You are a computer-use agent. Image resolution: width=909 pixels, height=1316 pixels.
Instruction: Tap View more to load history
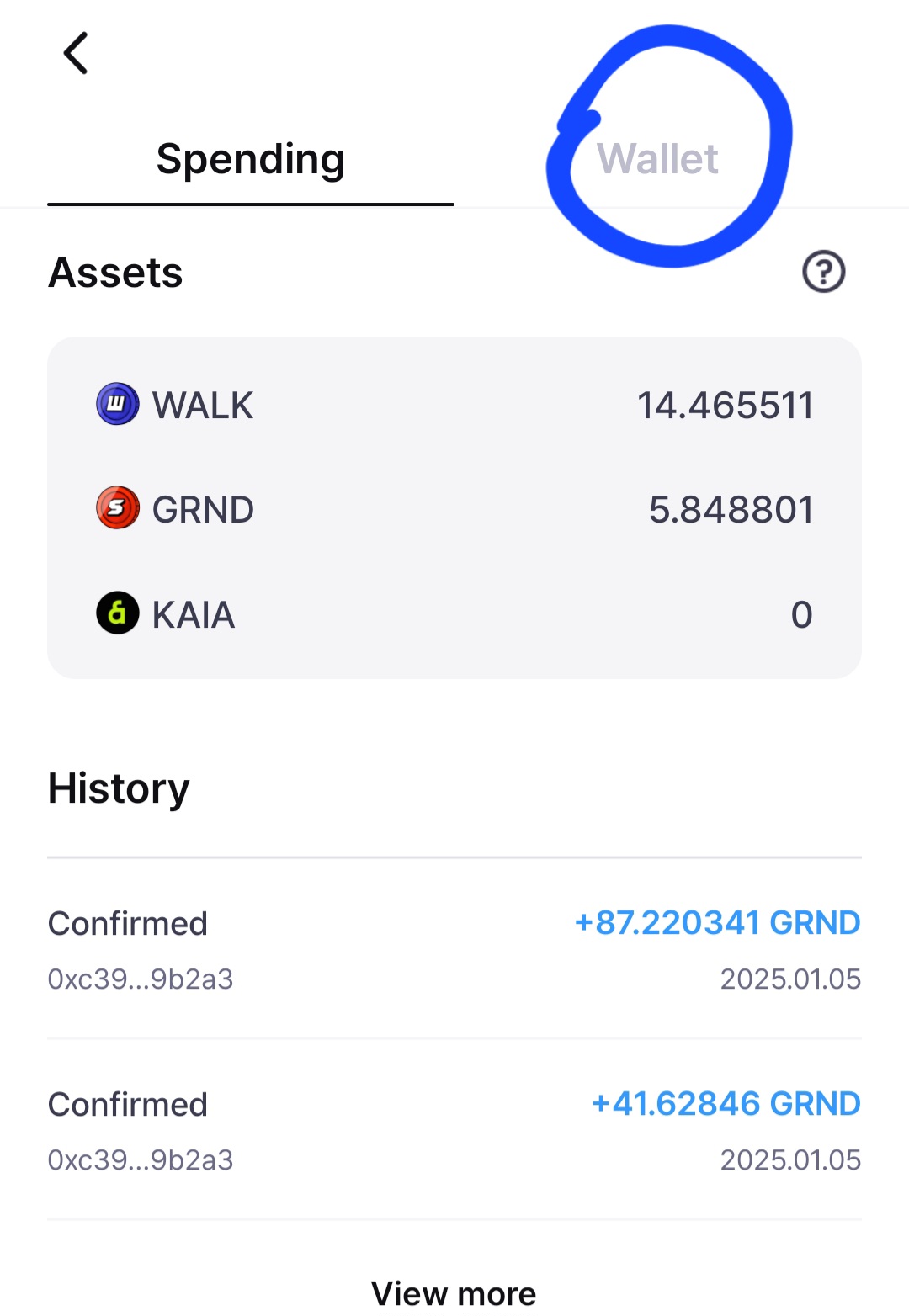pyautogui.click(x=454, y=1292)
